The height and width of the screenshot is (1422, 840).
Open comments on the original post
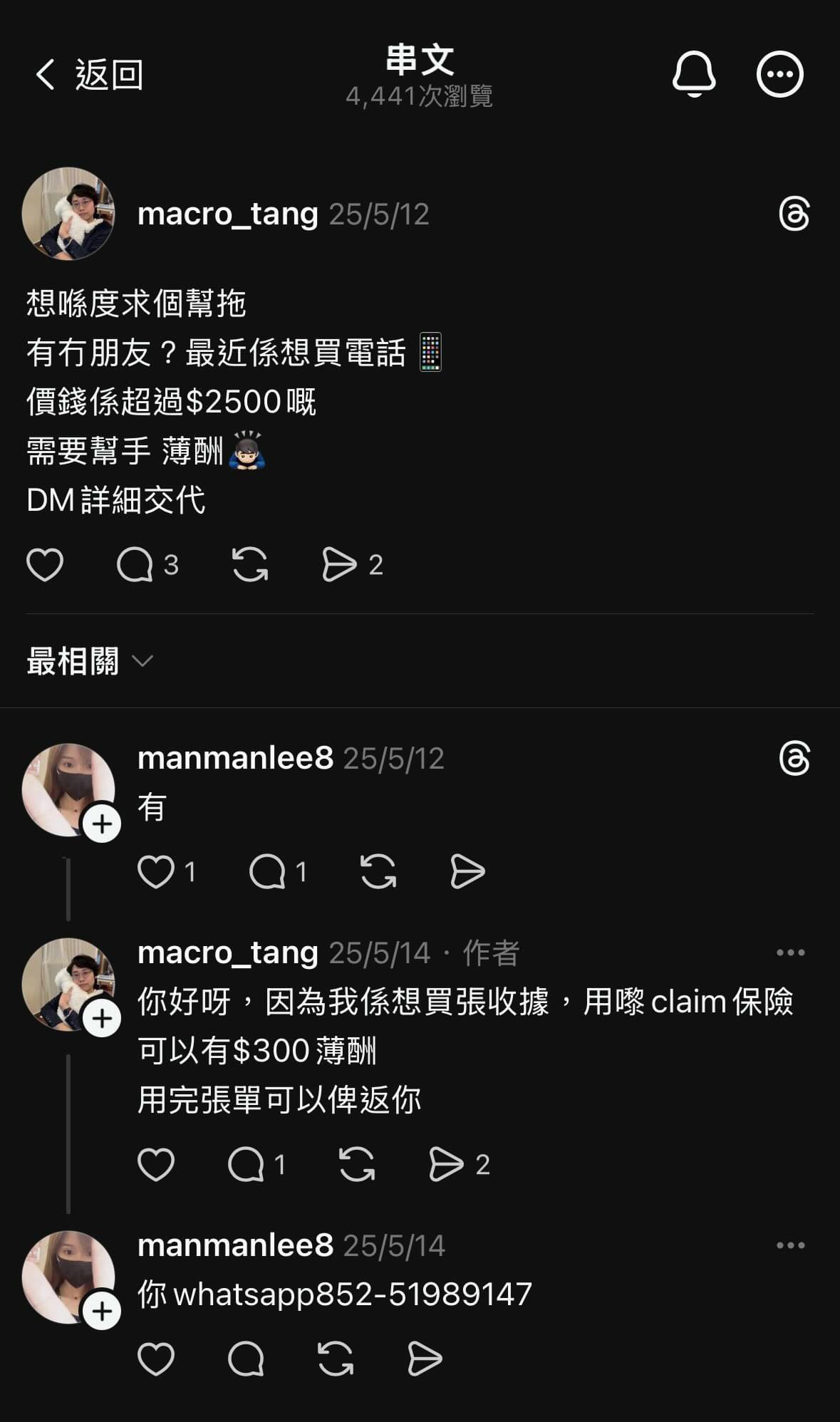[x=138, y=564]
